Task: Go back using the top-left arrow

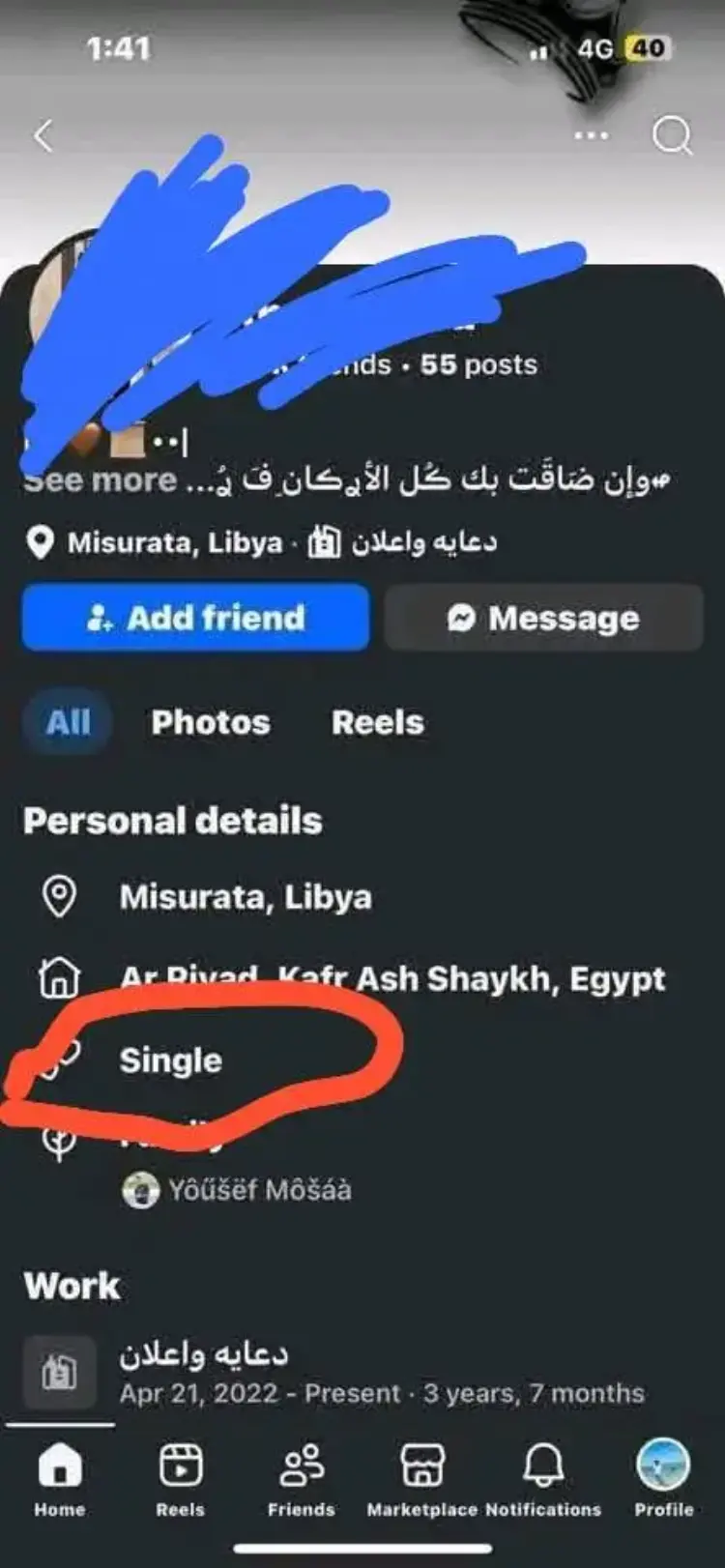Action: click(43, 135)
